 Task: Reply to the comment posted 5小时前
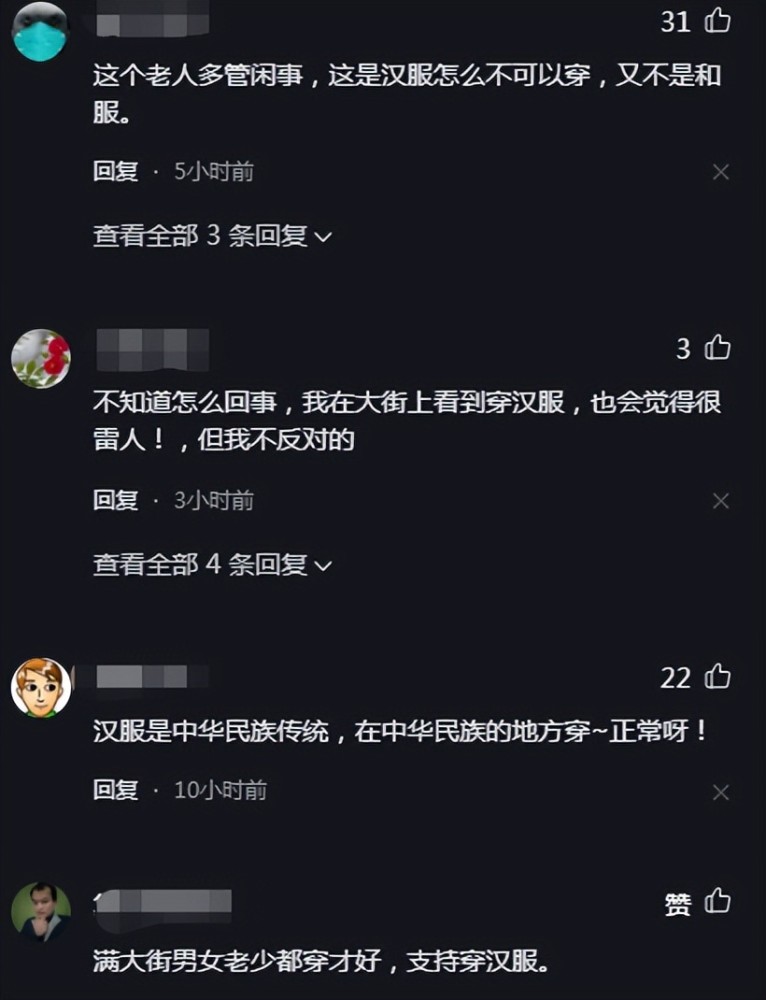(x=115, y=172)
